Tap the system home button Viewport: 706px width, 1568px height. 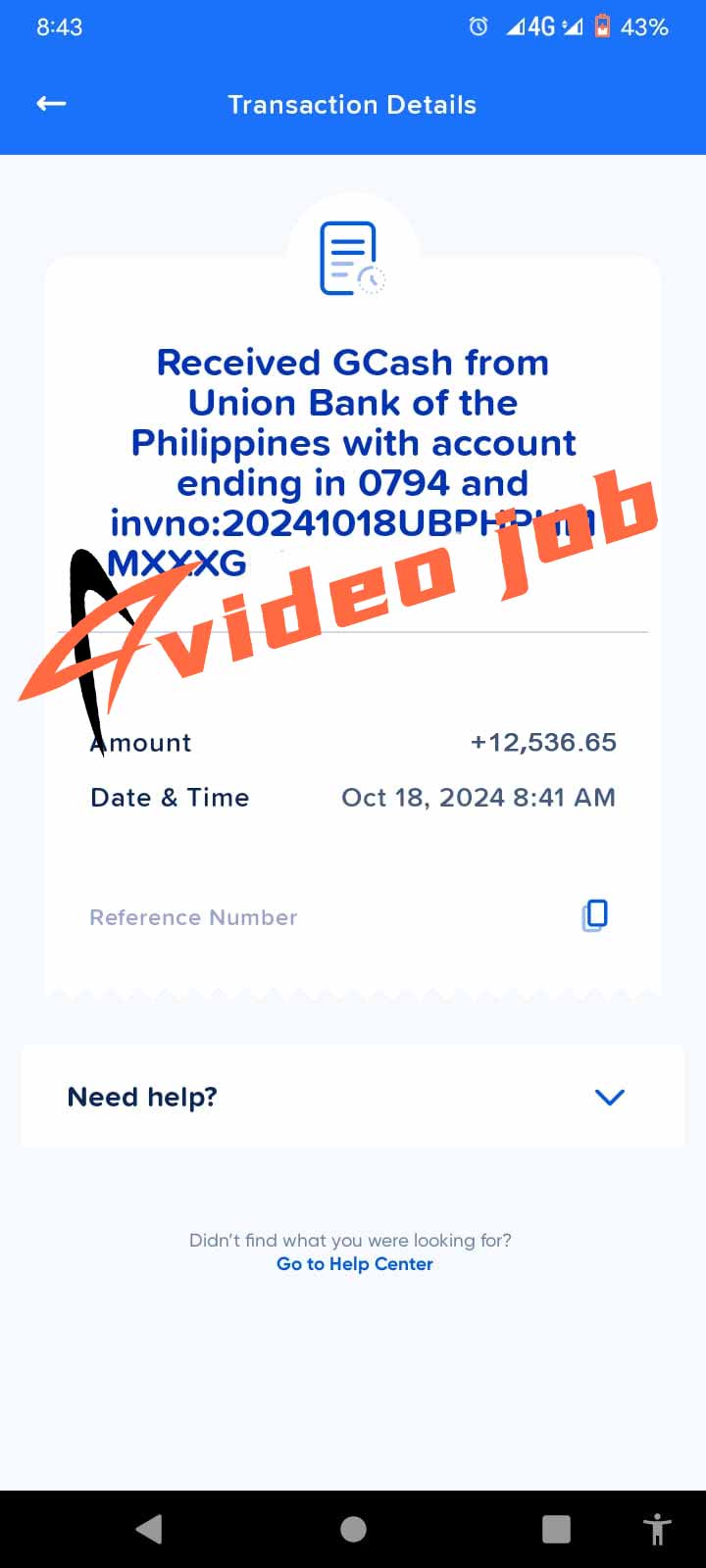tap(353, 1529)
